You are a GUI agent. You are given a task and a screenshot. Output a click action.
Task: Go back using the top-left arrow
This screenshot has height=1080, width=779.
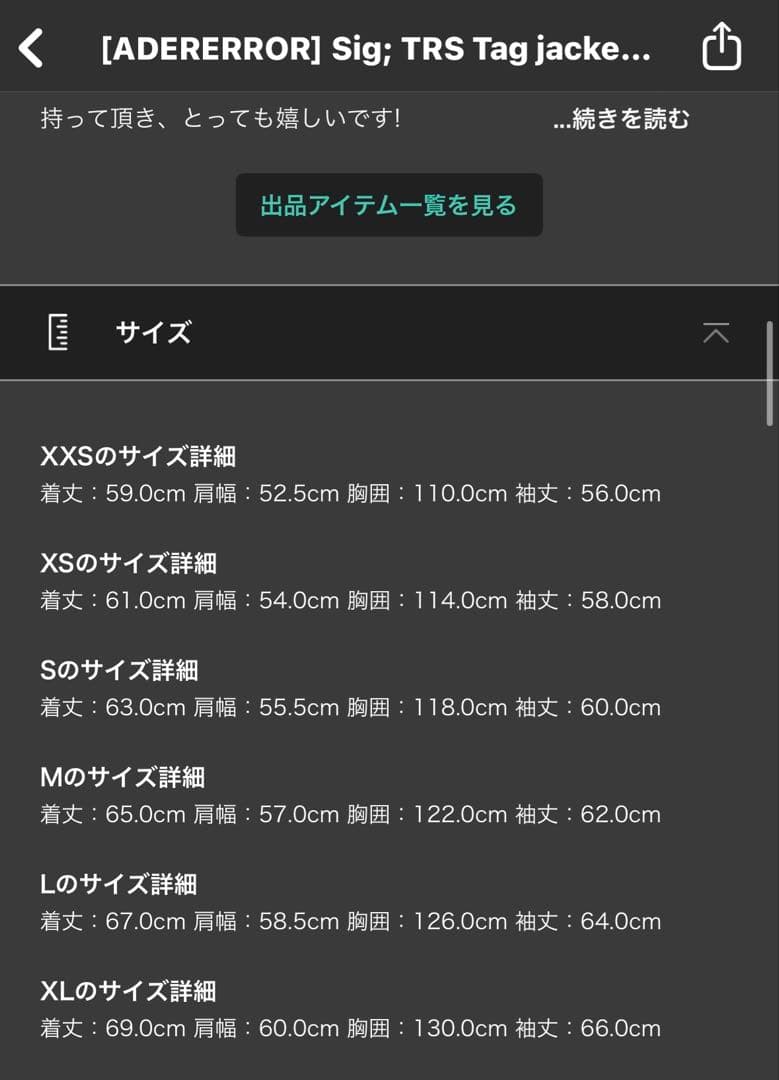click(32, 47)
